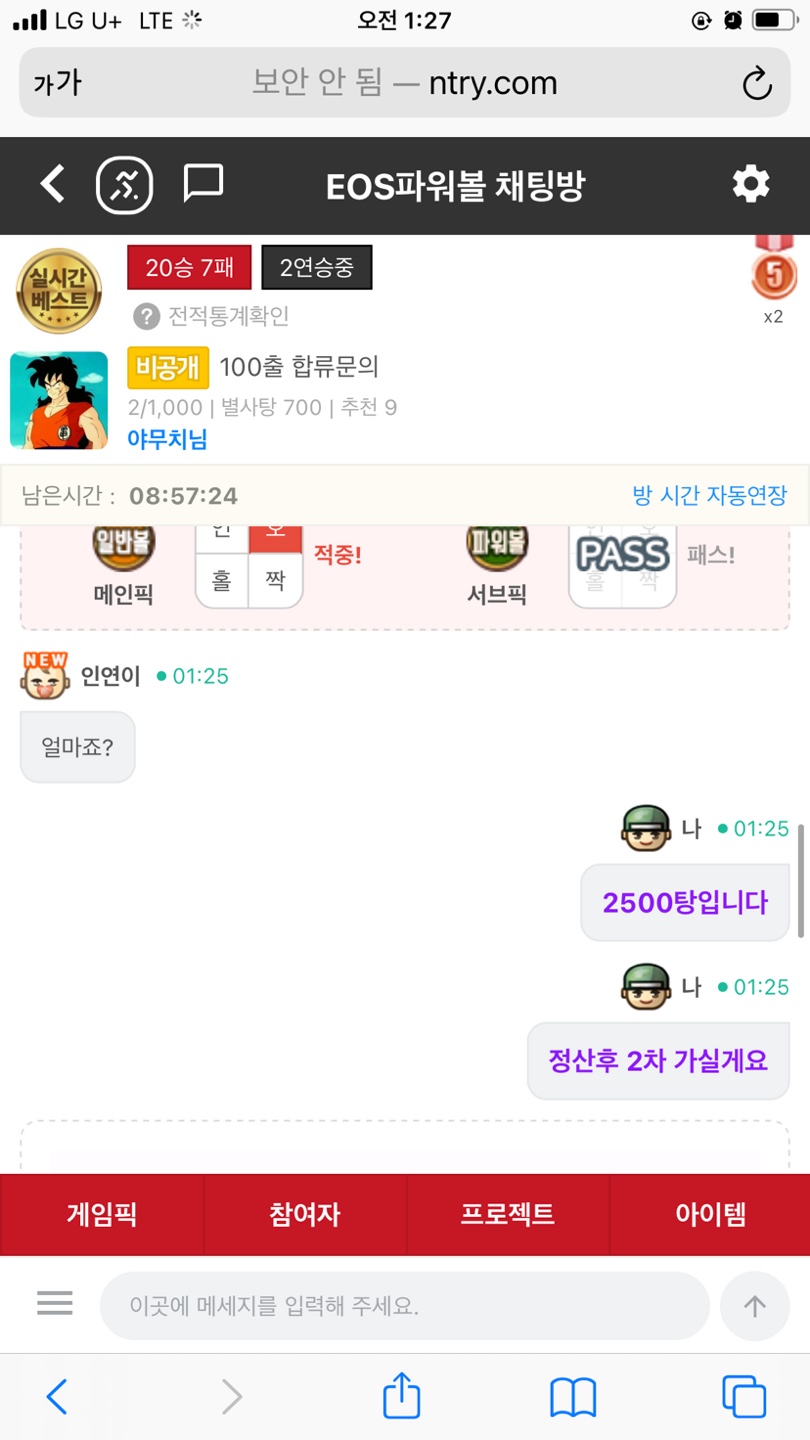Tap the level 5 medal badge
Image resolution: width=810 pixels, height=1440 pixels.
(x=773, y=274)
